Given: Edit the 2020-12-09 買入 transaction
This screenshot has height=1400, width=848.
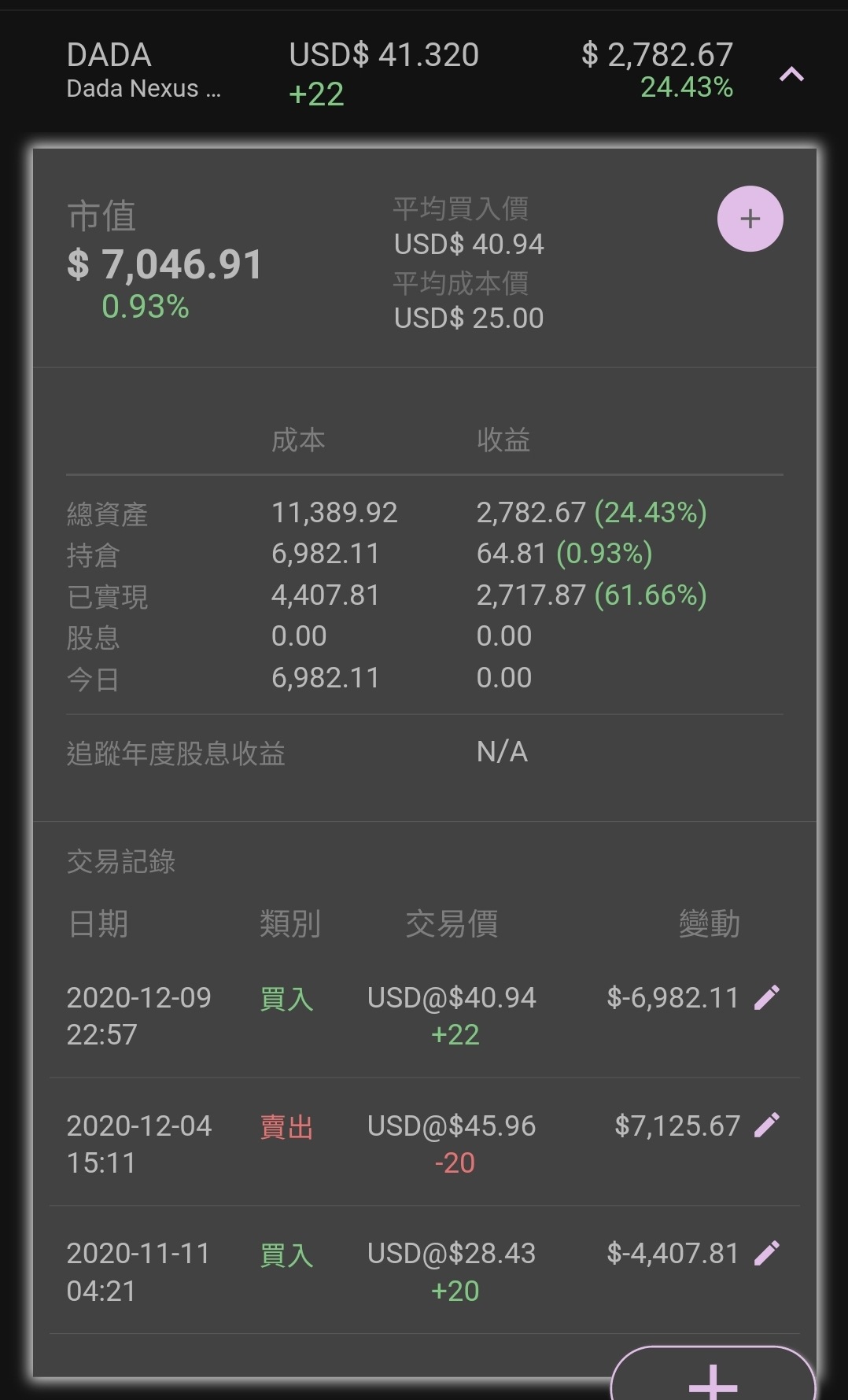Looking at the screenshot, I should click(767, 997).
